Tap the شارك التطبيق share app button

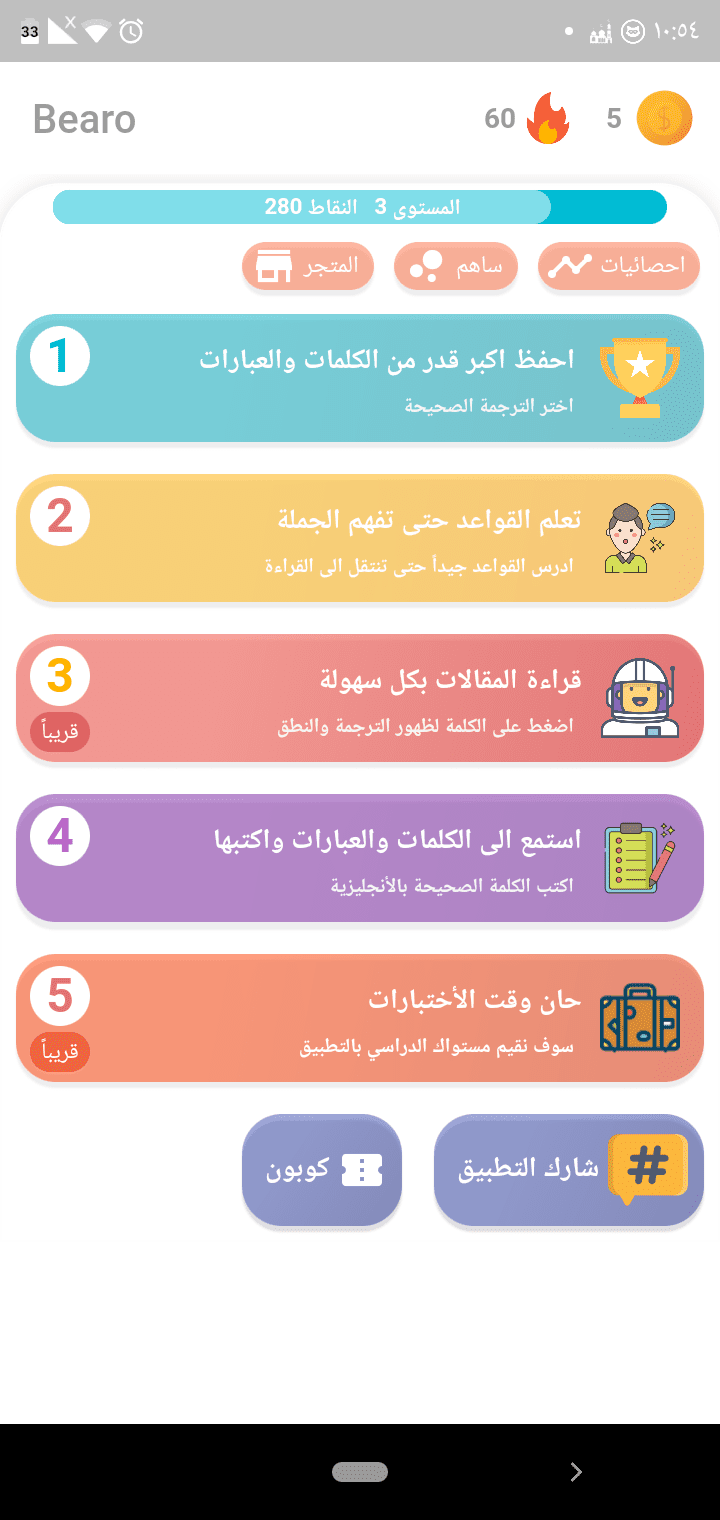(568, 1170)
